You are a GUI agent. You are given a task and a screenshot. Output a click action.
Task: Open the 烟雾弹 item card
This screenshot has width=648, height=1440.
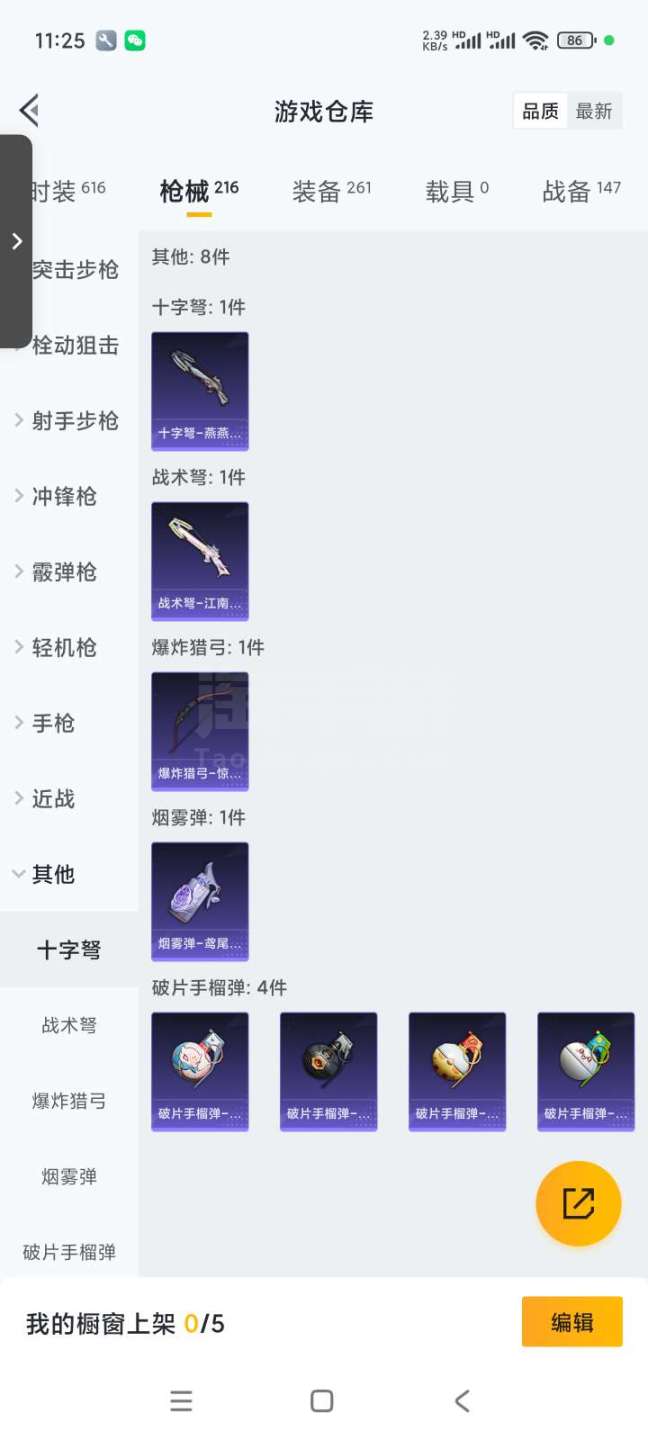click(200, 901)
